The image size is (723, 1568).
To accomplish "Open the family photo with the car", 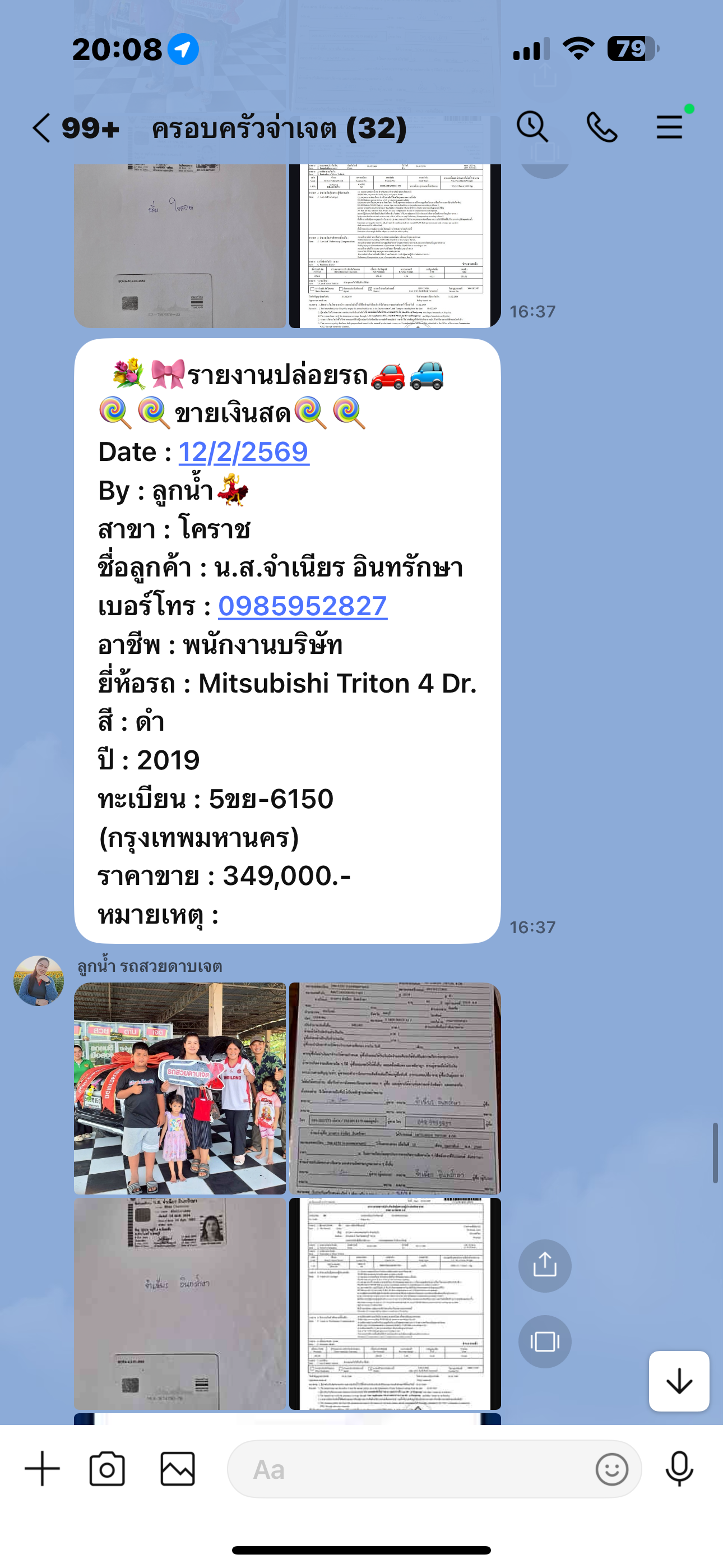I will 180,1089.
